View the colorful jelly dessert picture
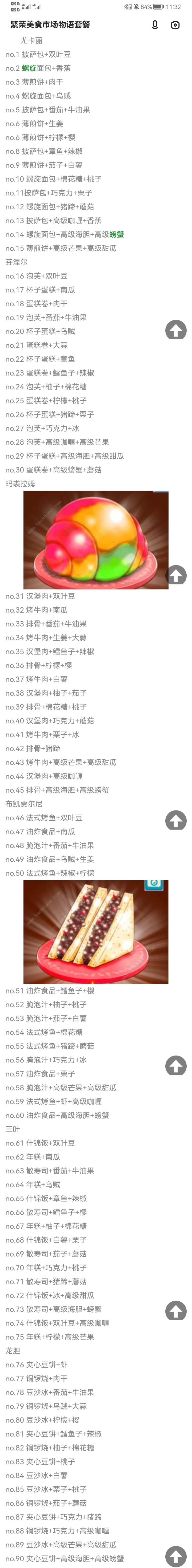The width and height of the screenshot is (192, 1568). point(96,540)
